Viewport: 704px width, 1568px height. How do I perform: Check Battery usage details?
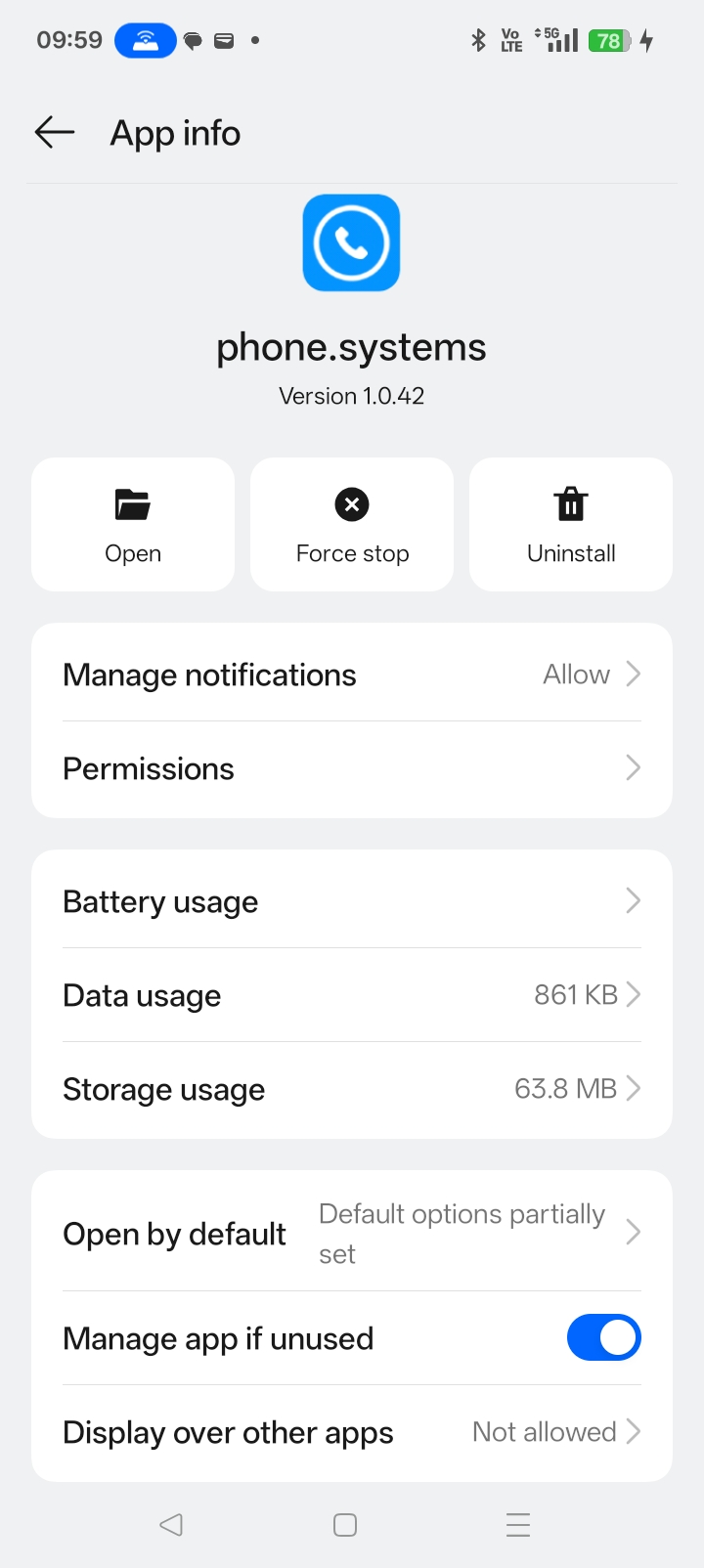352,901
